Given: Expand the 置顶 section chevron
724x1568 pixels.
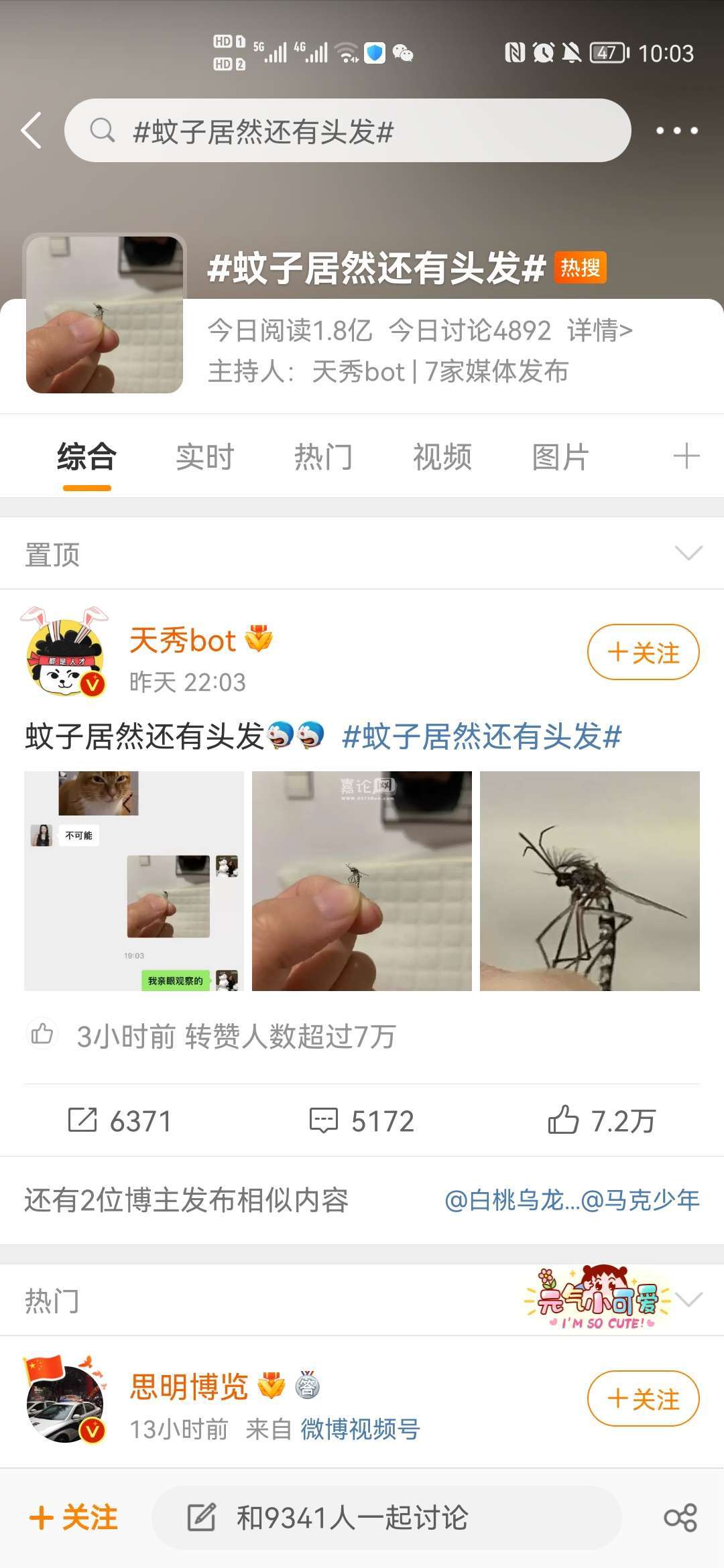Looking at the screenshot, I should [688, 553].
